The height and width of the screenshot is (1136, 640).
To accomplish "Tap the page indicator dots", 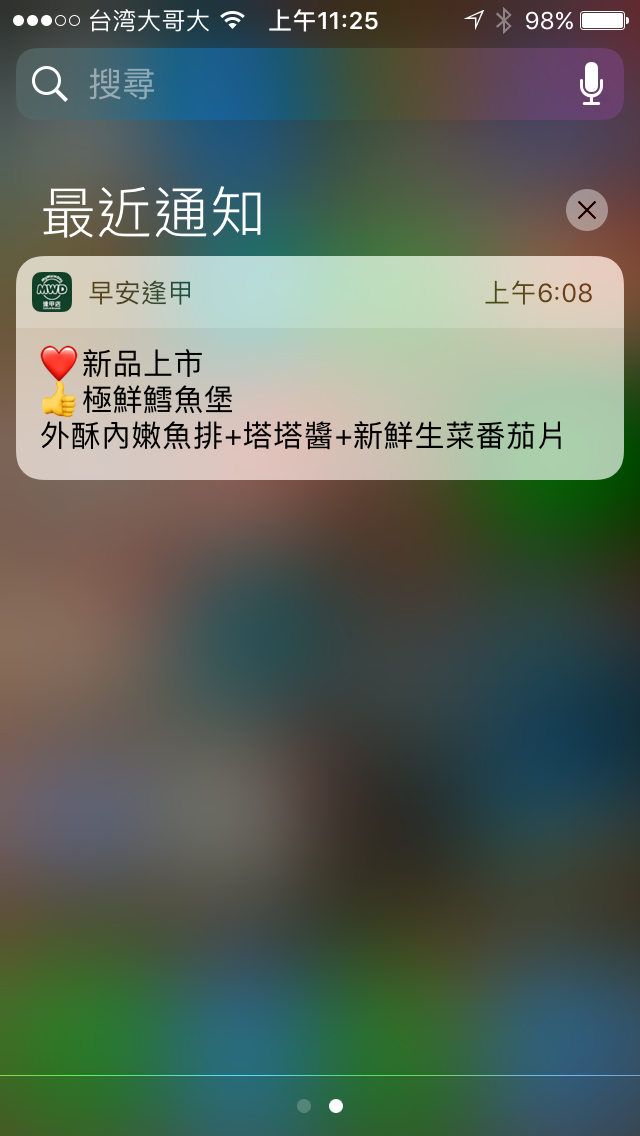I will pos(320,1106).
